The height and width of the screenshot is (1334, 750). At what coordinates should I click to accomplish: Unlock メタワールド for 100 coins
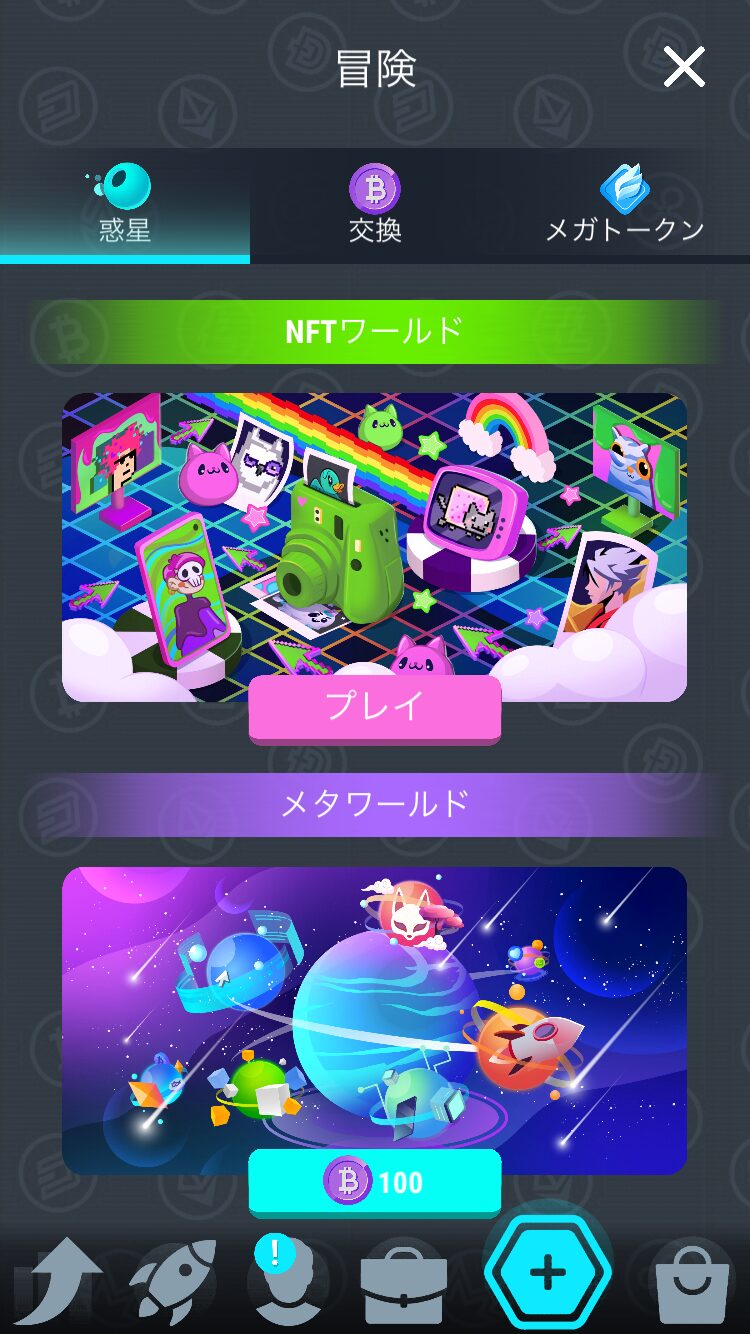click(x=375, y=1182)
